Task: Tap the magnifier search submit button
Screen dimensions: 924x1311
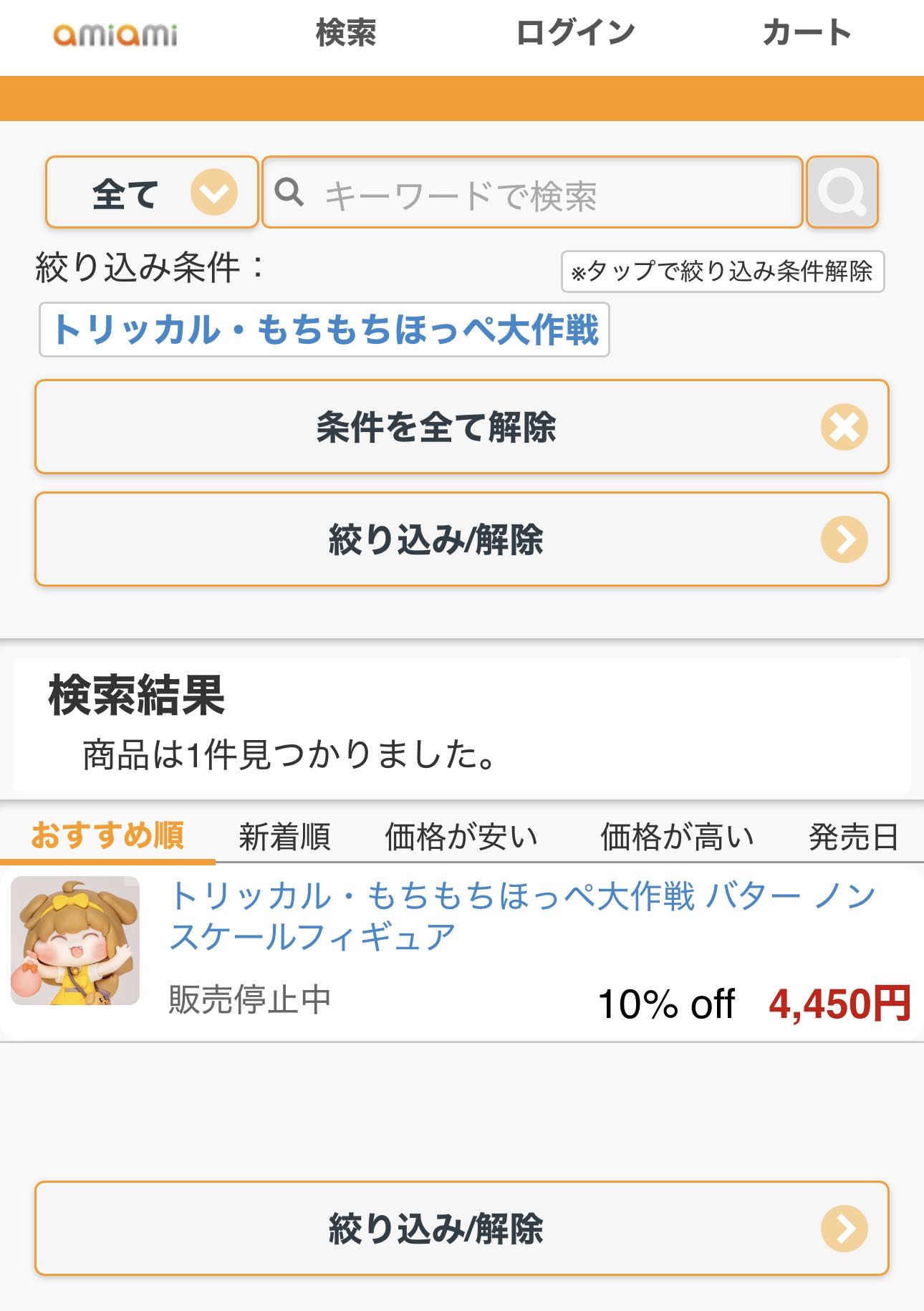Action: [x=842, y=193]
